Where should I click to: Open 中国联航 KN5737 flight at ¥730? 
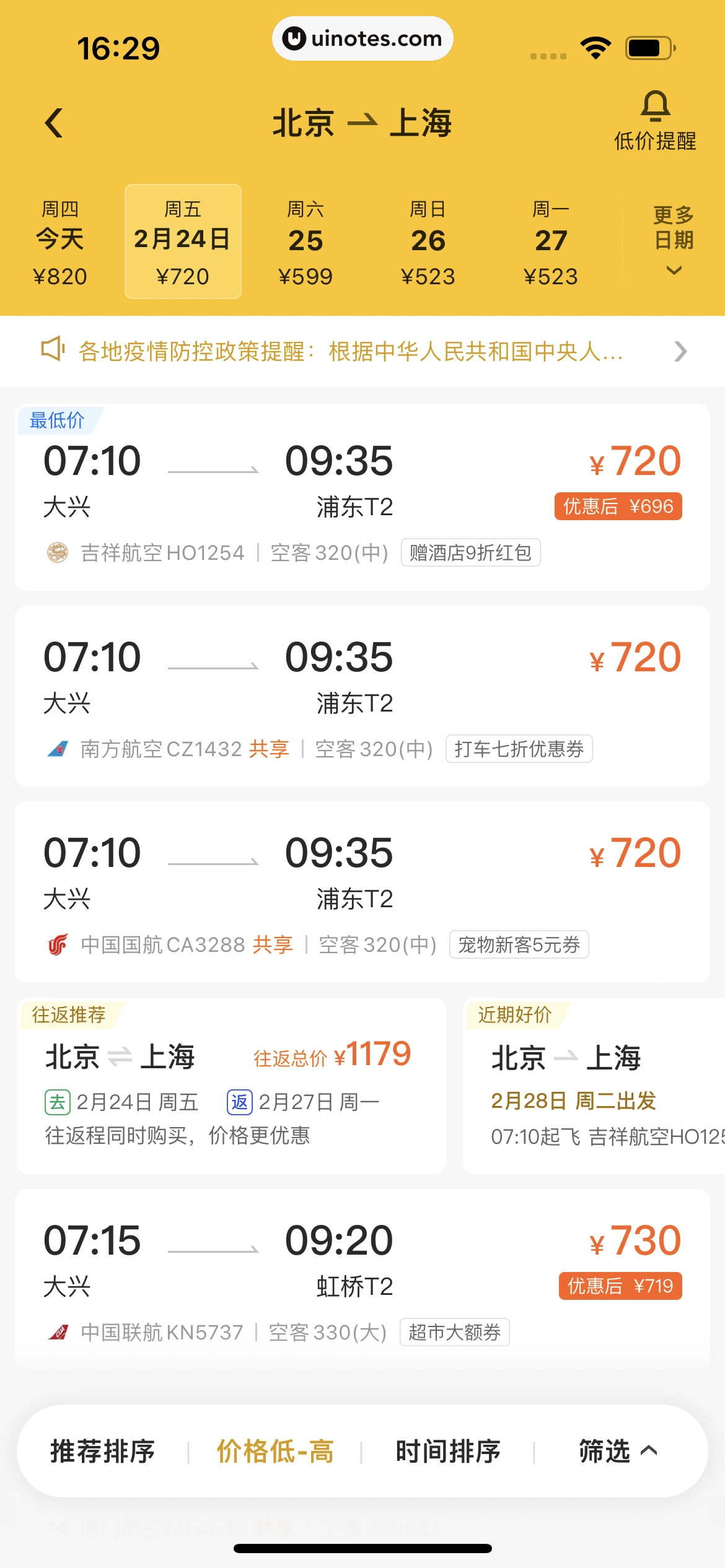tap(362, 1279)
